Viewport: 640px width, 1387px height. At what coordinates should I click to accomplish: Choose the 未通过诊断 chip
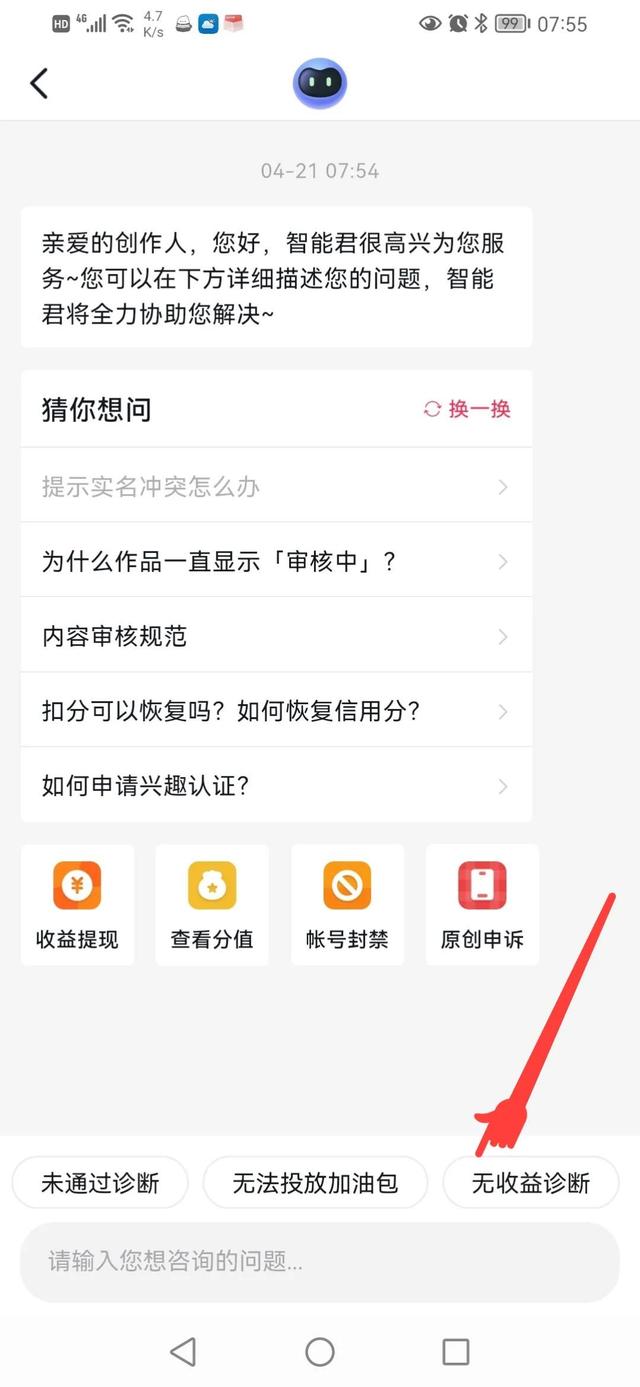click(x=100, y=1184)
